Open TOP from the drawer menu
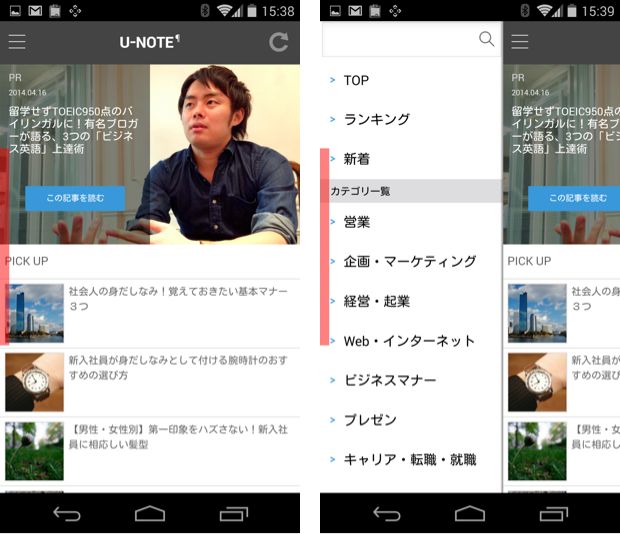This screenshot has height=534, width=620. click(356, 80)
